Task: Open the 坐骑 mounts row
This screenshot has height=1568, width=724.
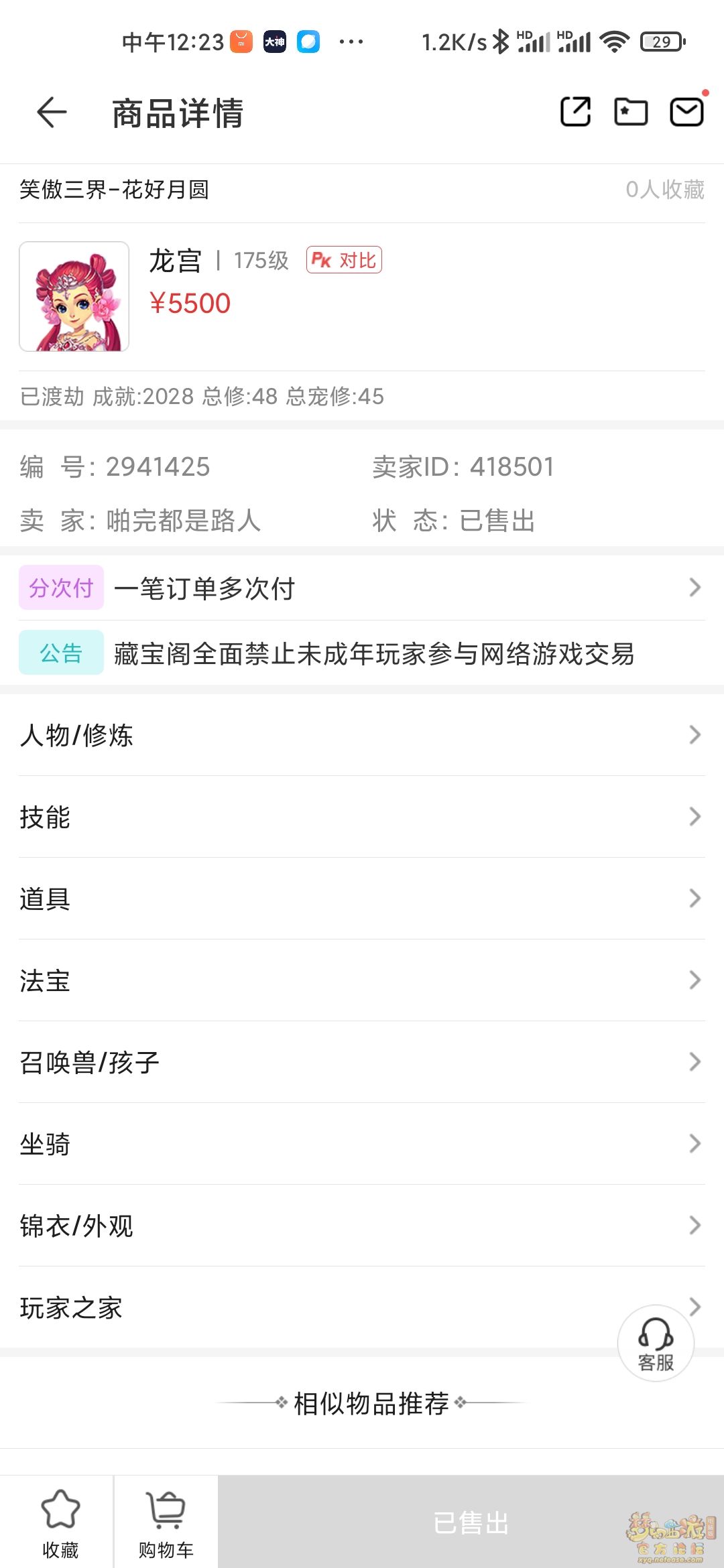Action: pos(362,1144)
